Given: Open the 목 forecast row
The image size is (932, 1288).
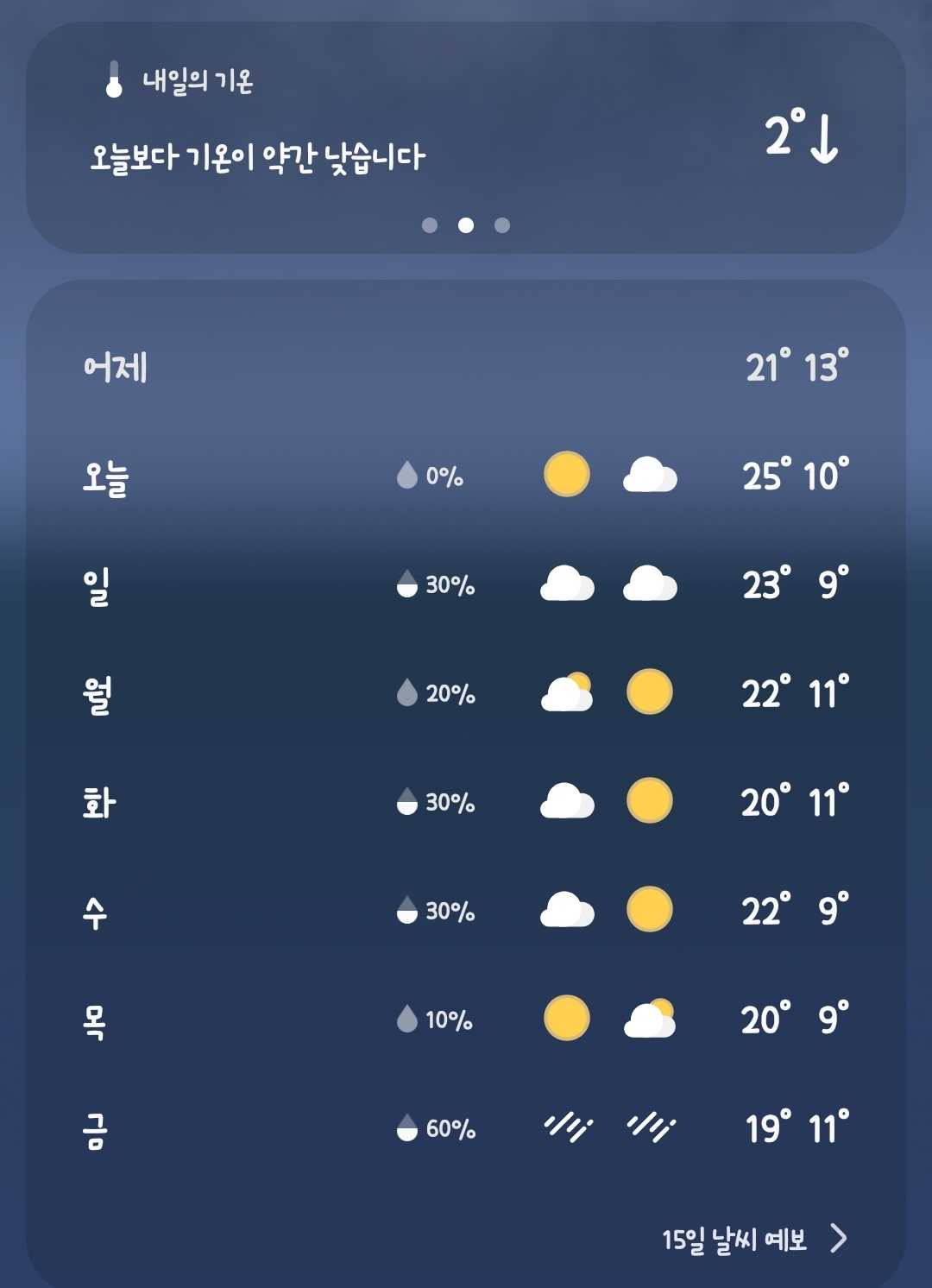Looking at the screenshot, I should (466, 1020).
